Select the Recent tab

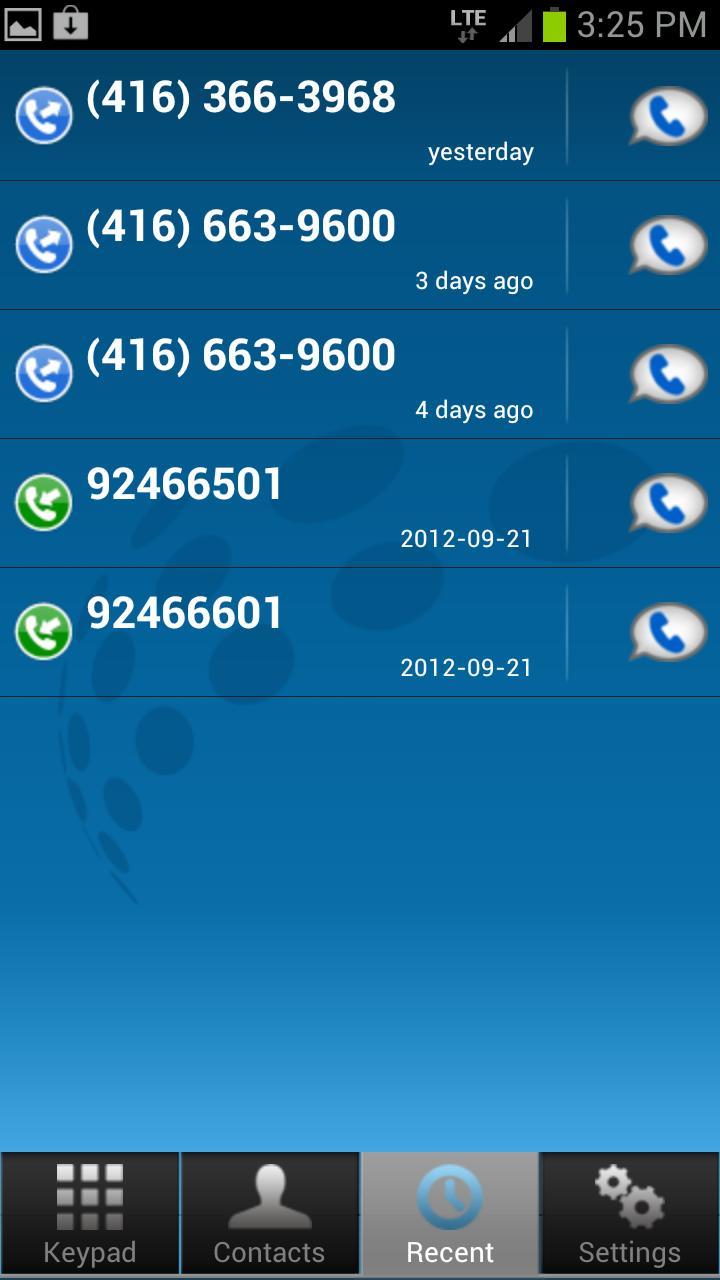[x=450, y=1215]
